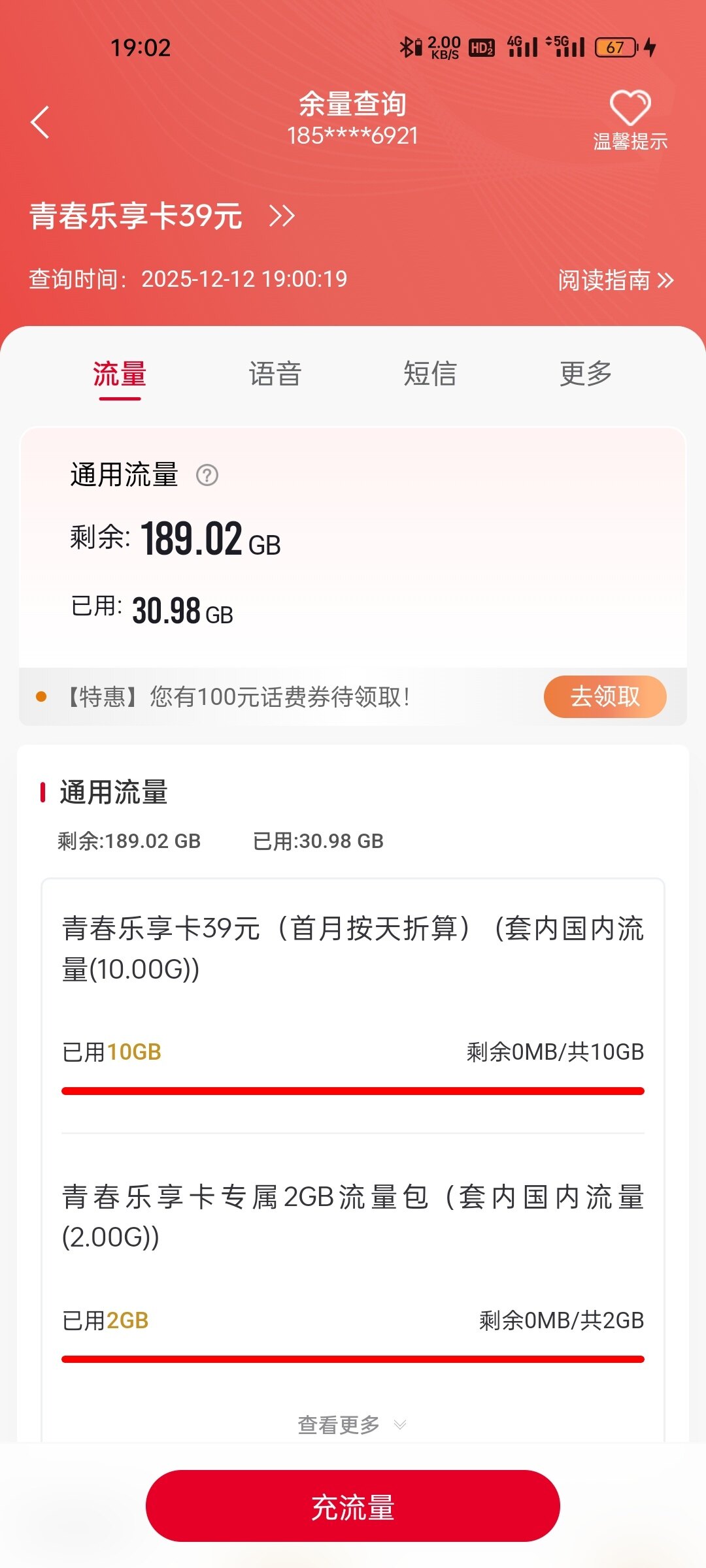Tap 去领取 to claim the coupon
This screenshot has height=1568, width=706.
click(605, 696)
